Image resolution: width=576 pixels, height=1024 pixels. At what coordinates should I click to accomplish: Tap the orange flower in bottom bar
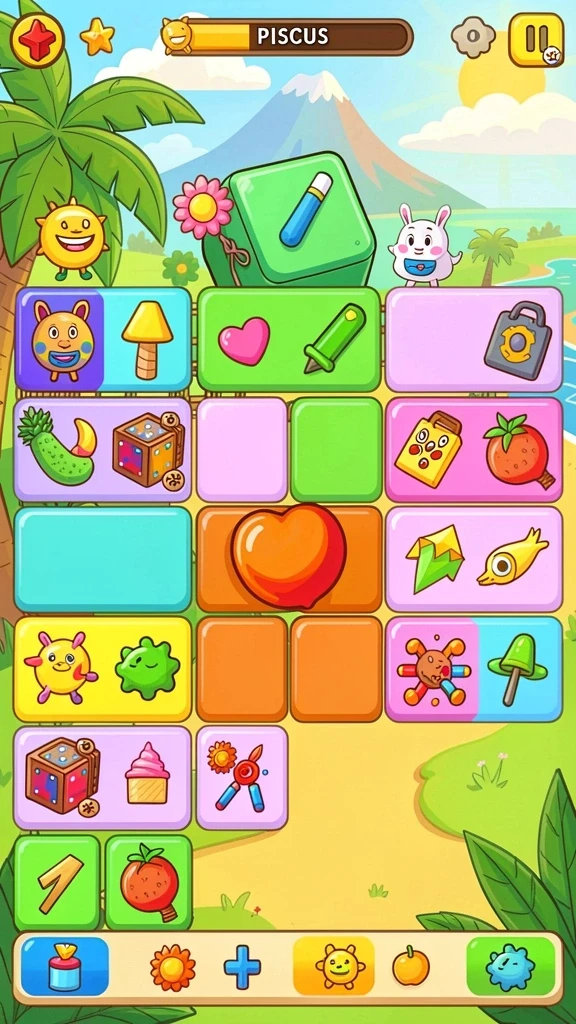172,967
